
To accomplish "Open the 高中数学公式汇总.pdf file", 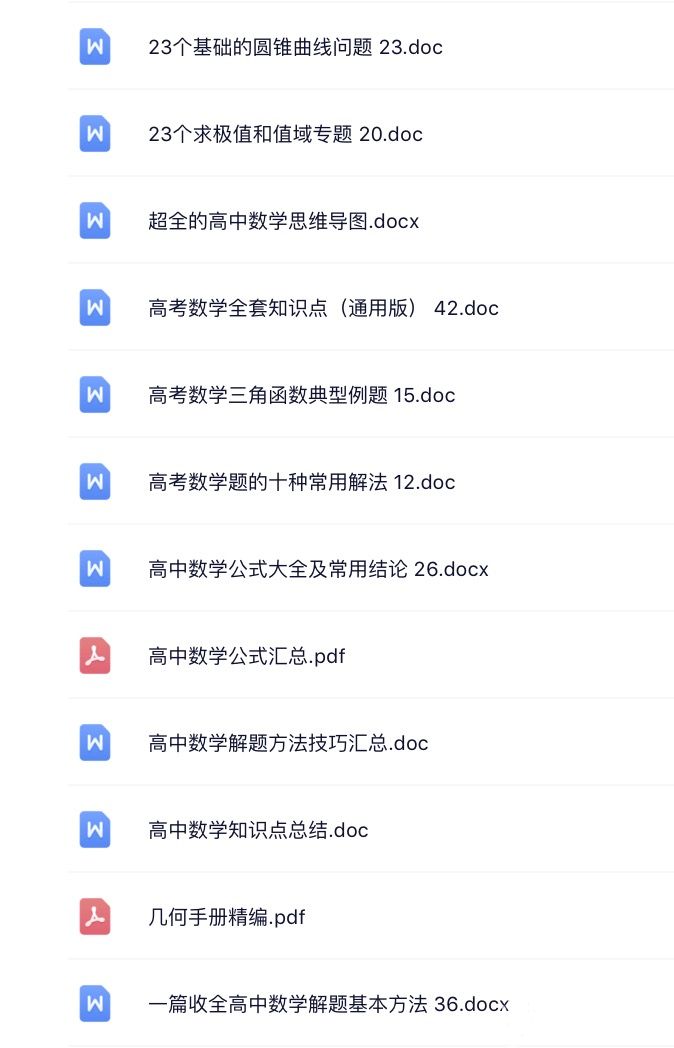I will (x=246, y=656).
